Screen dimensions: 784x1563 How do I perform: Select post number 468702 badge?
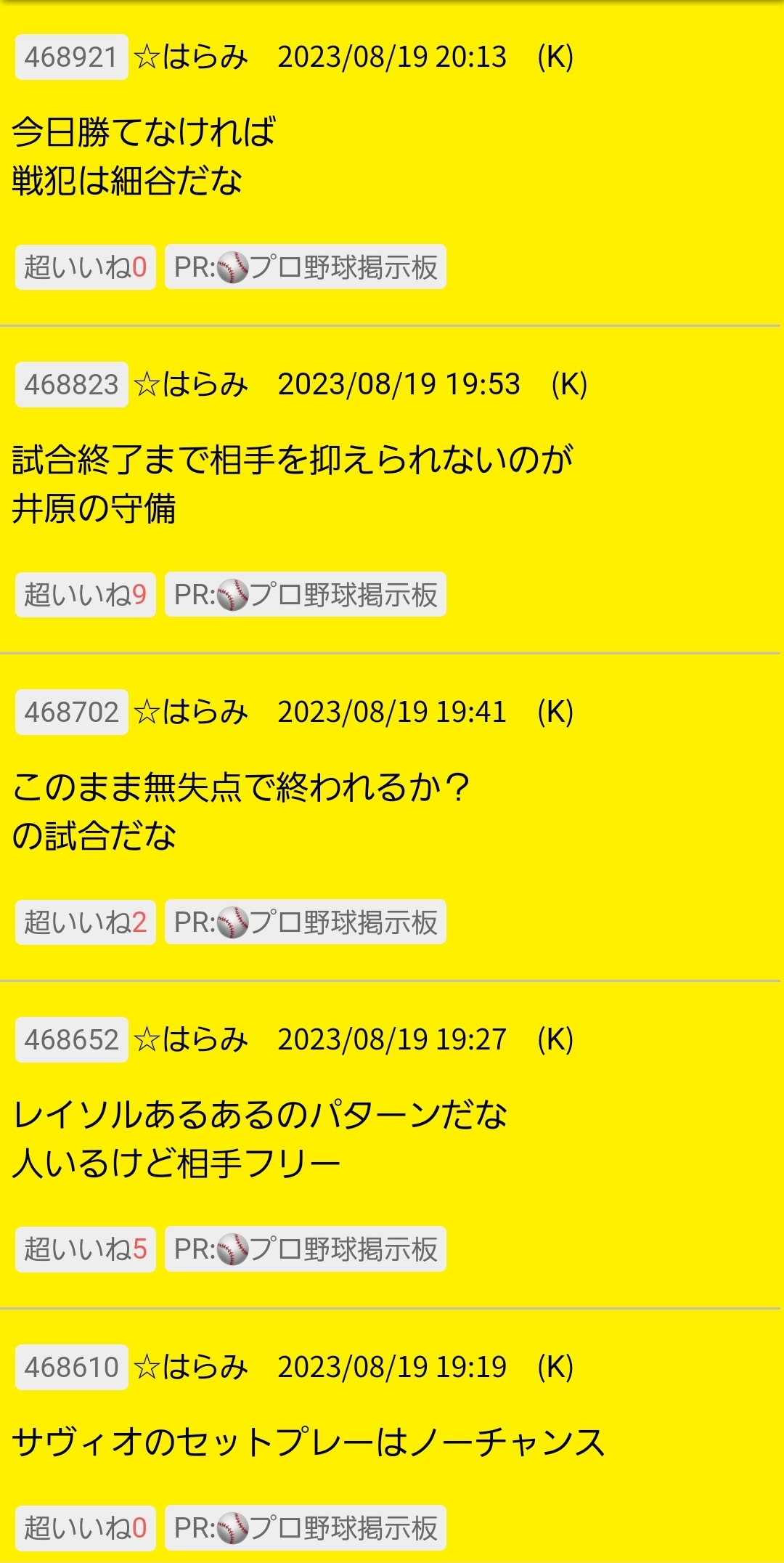[x=71, y=712]
